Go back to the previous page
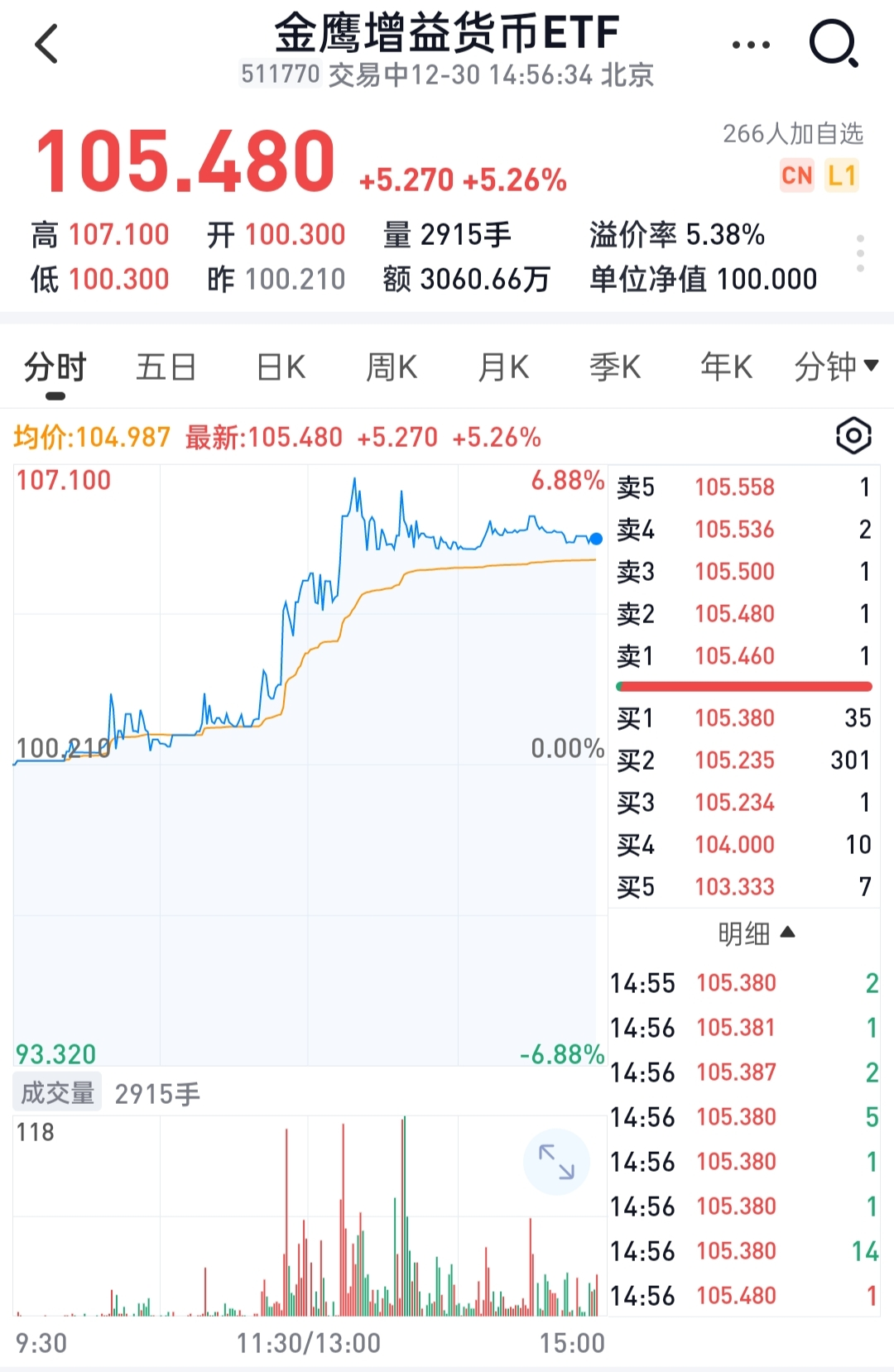The image size is (894, 1372). 47,44
